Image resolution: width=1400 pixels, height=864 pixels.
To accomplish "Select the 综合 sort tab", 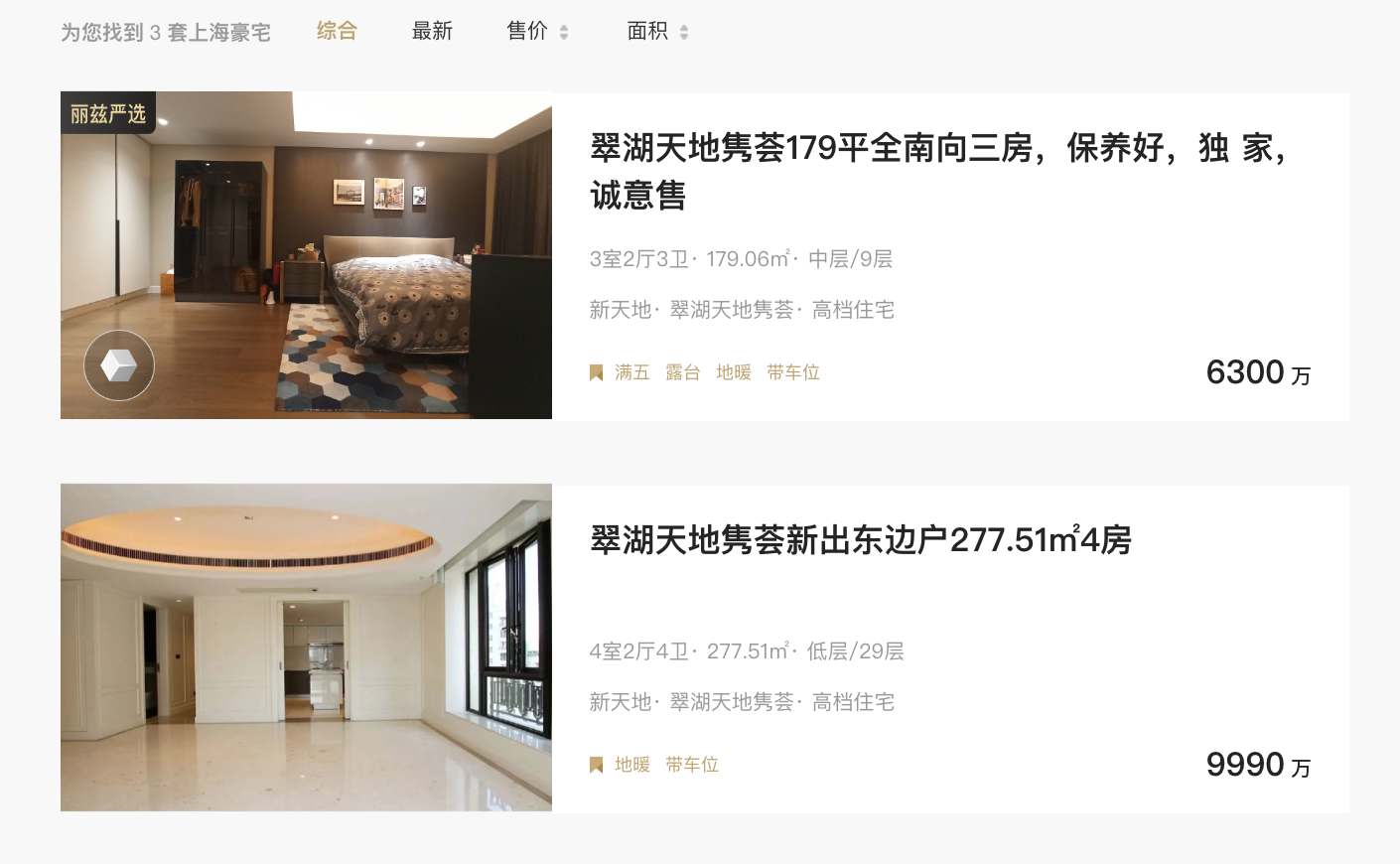I will tap(337, 31).
